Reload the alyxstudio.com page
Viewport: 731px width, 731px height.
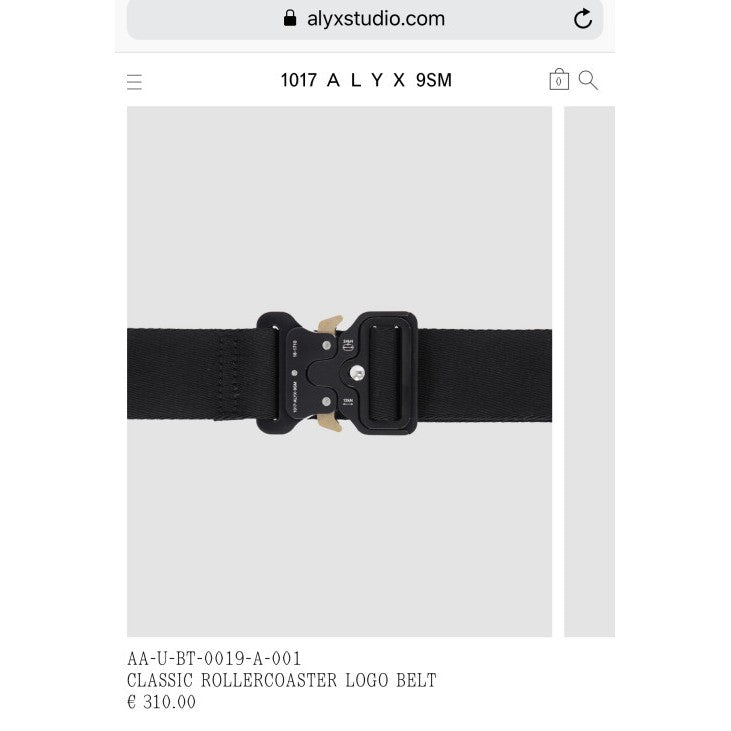tap(583, 18)
